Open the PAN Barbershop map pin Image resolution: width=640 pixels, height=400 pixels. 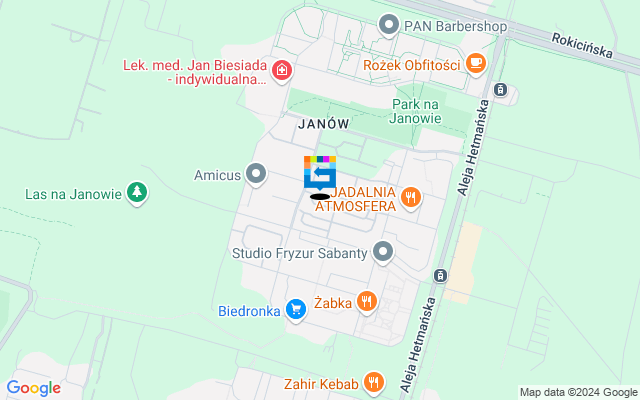pos(390,24)
